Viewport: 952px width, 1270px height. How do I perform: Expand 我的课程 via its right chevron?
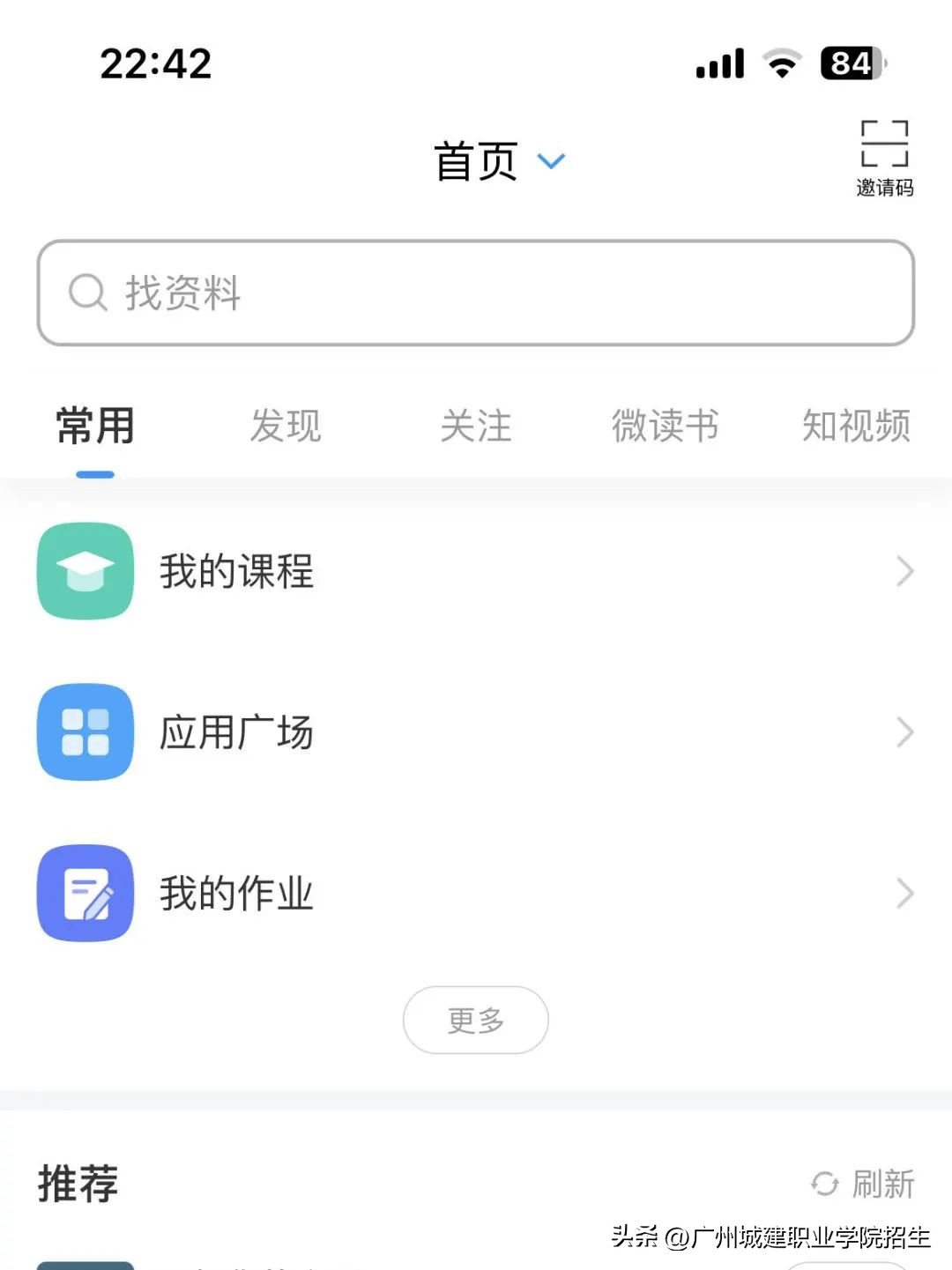[906, 571]
